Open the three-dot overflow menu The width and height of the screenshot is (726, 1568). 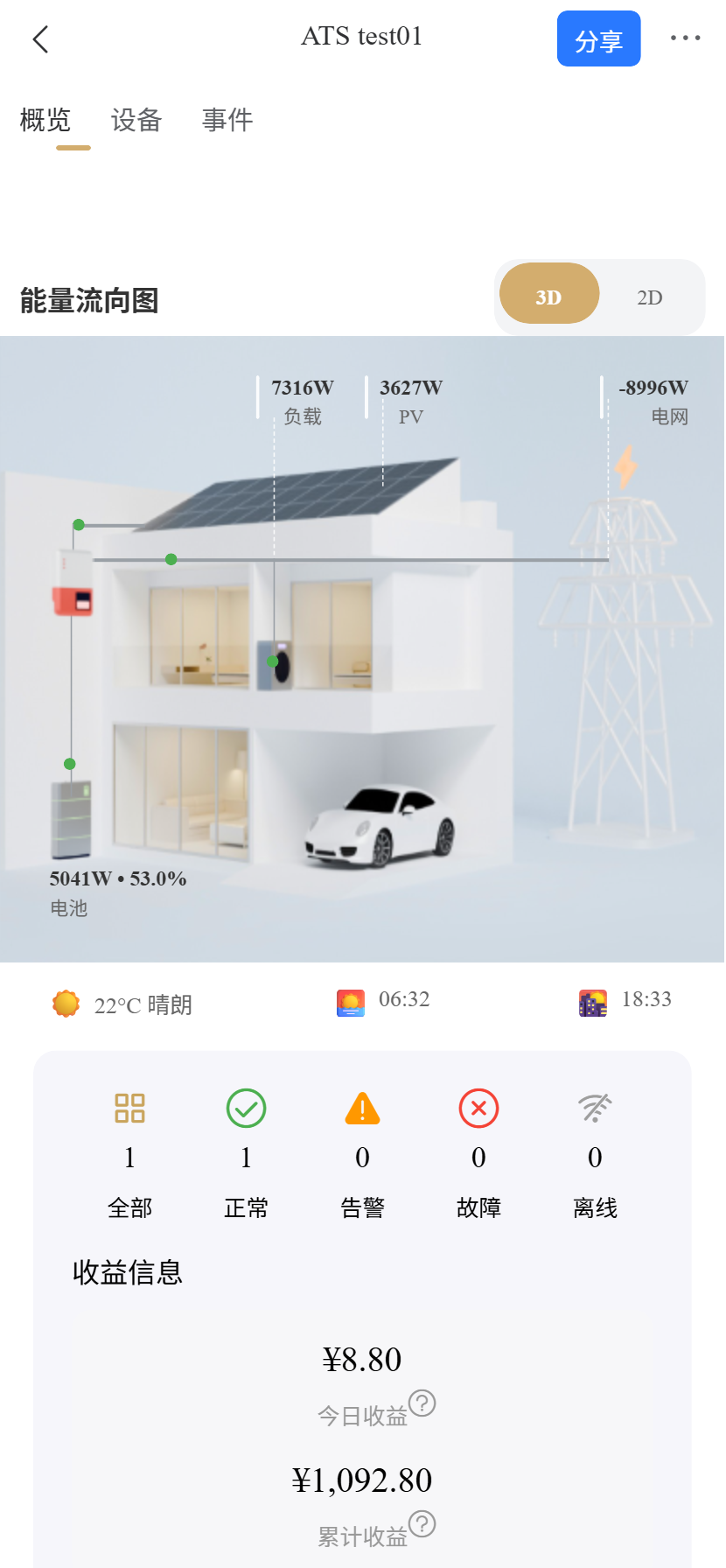click(685, 38)
